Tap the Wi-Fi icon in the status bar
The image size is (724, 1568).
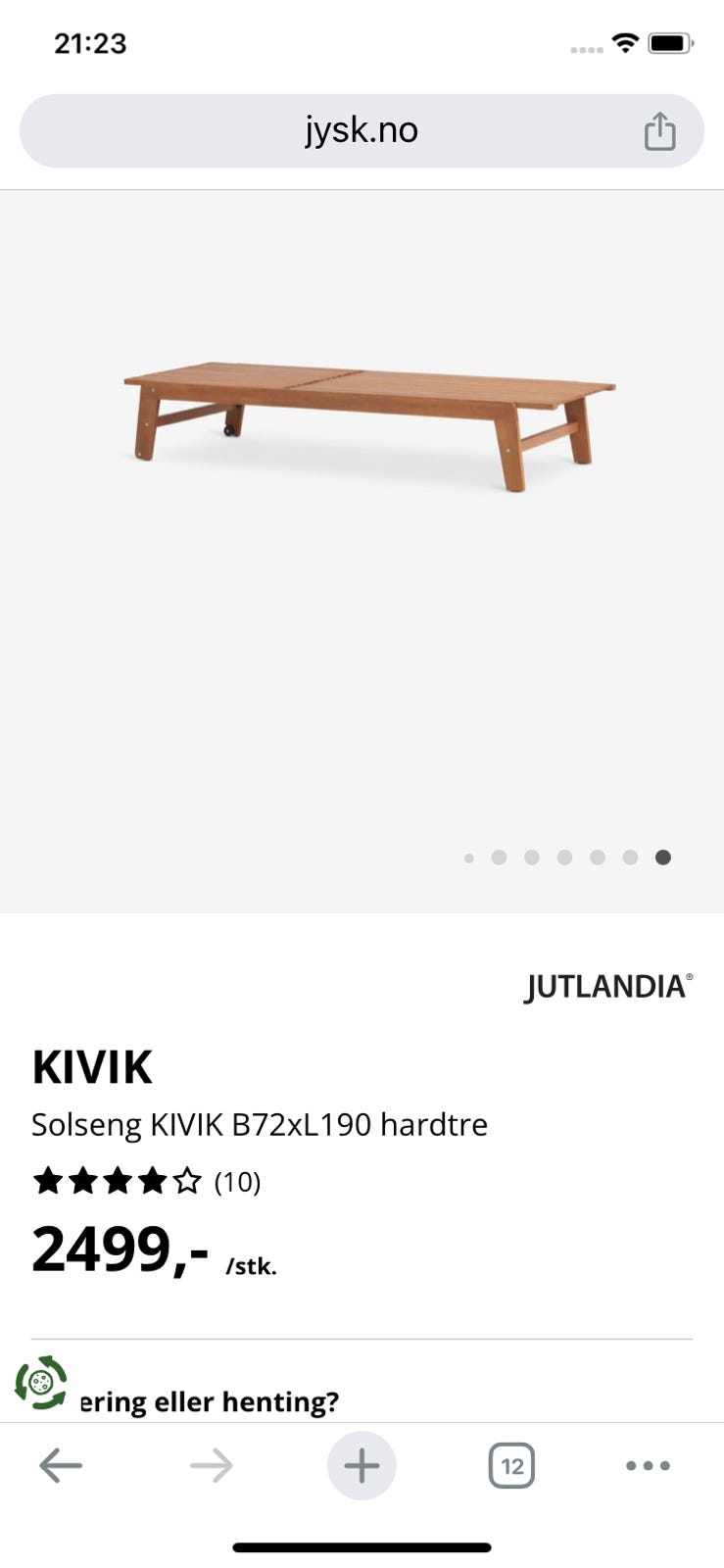tap(625, 41)
